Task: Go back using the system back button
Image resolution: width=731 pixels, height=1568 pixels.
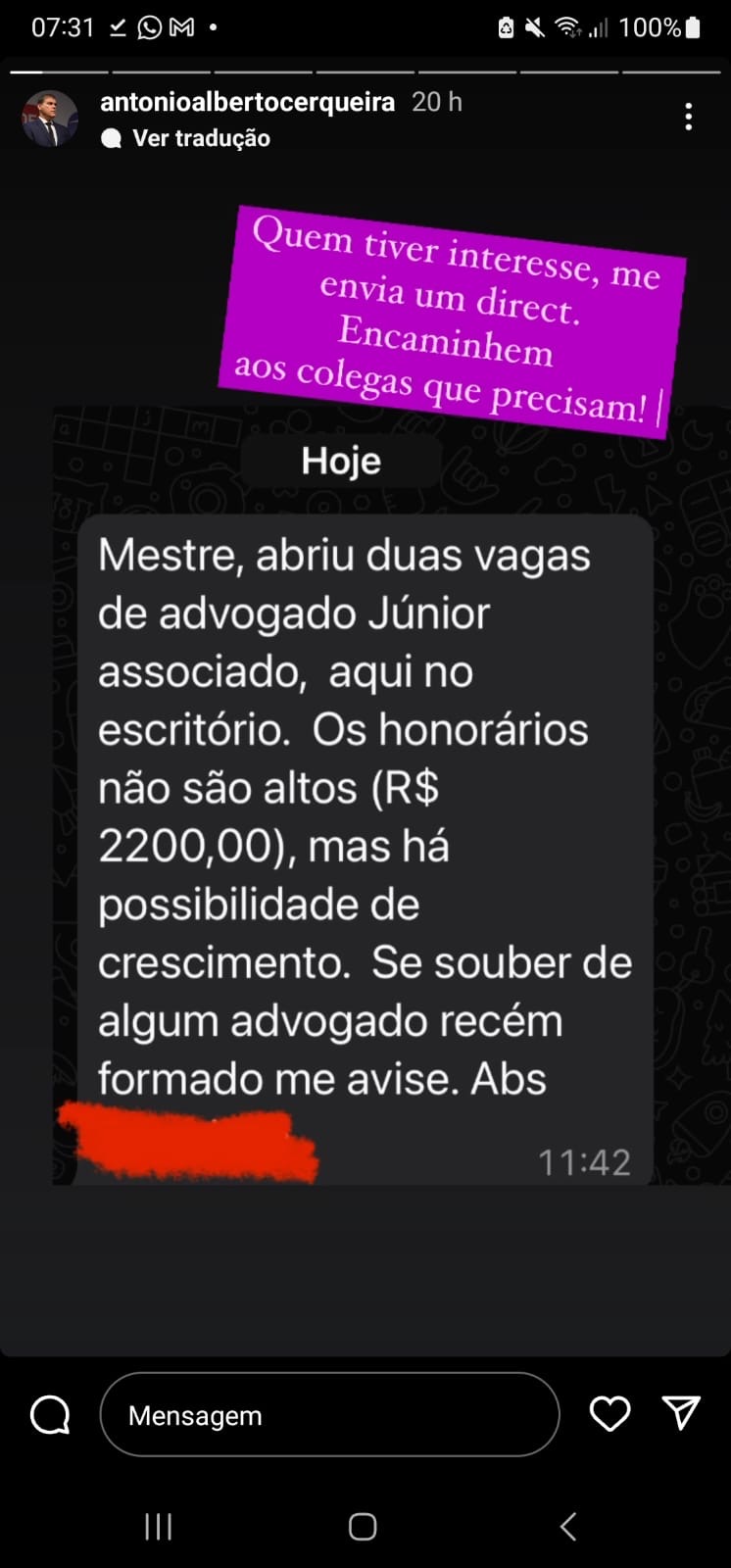Action: pos(567,1526)
